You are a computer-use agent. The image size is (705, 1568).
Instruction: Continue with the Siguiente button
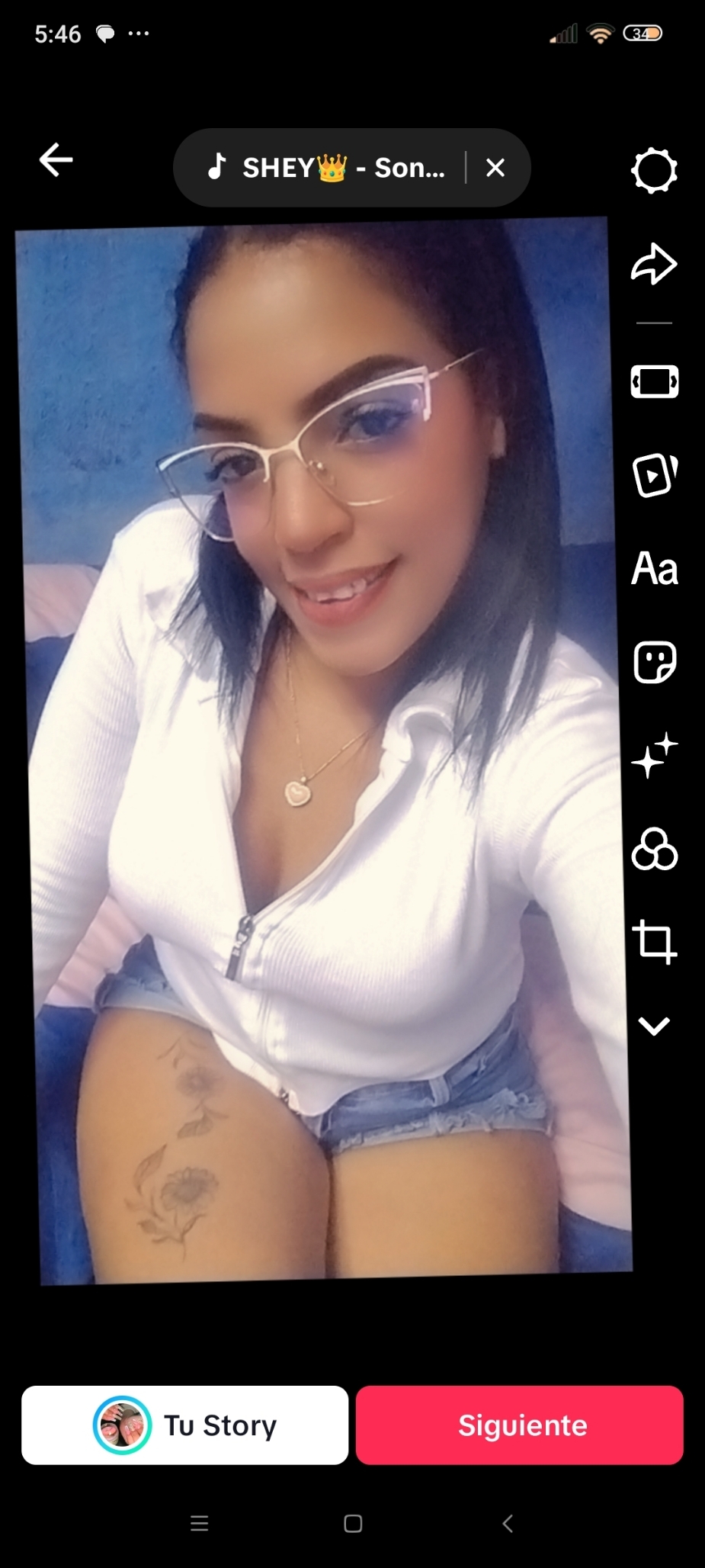(520, 1425)
